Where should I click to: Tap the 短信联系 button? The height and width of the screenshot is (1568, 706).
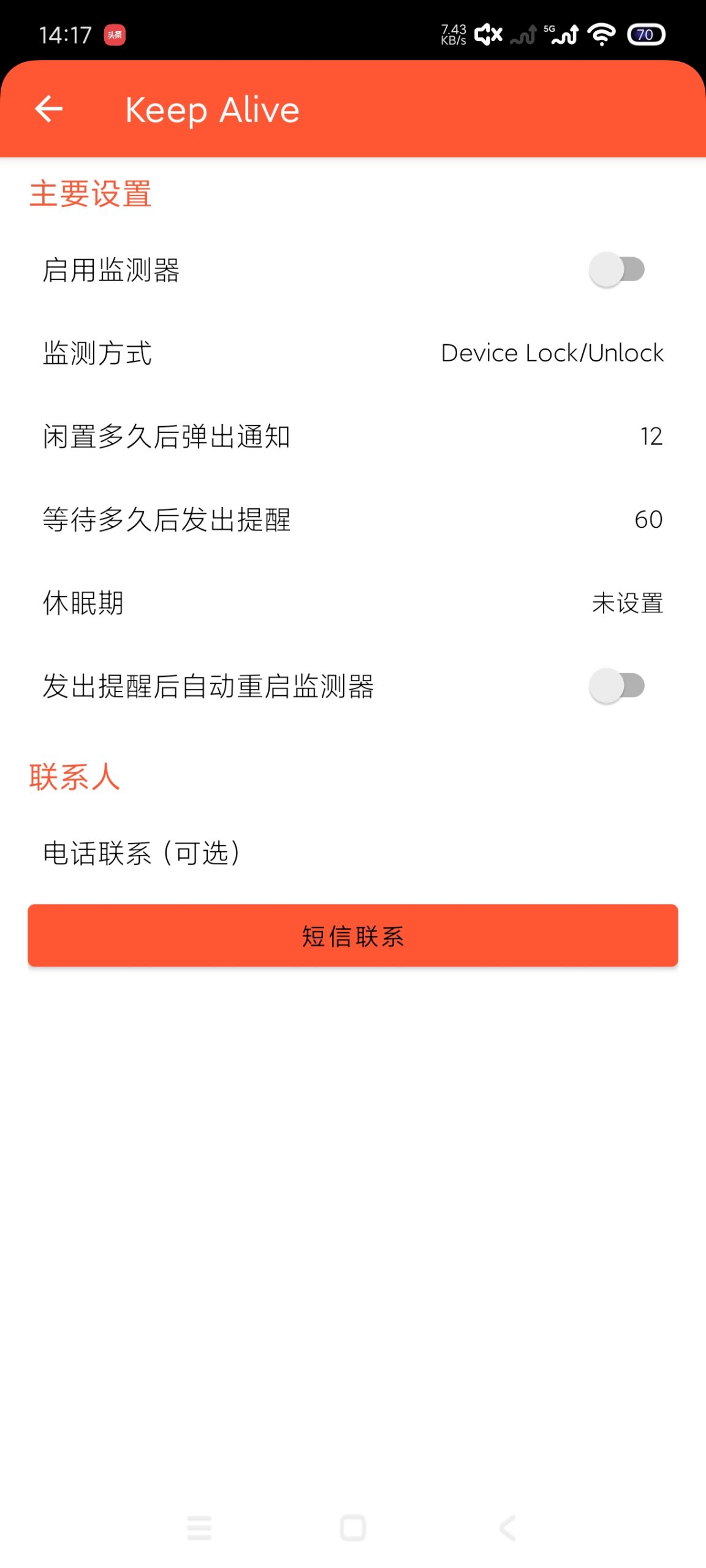[353, 935]
